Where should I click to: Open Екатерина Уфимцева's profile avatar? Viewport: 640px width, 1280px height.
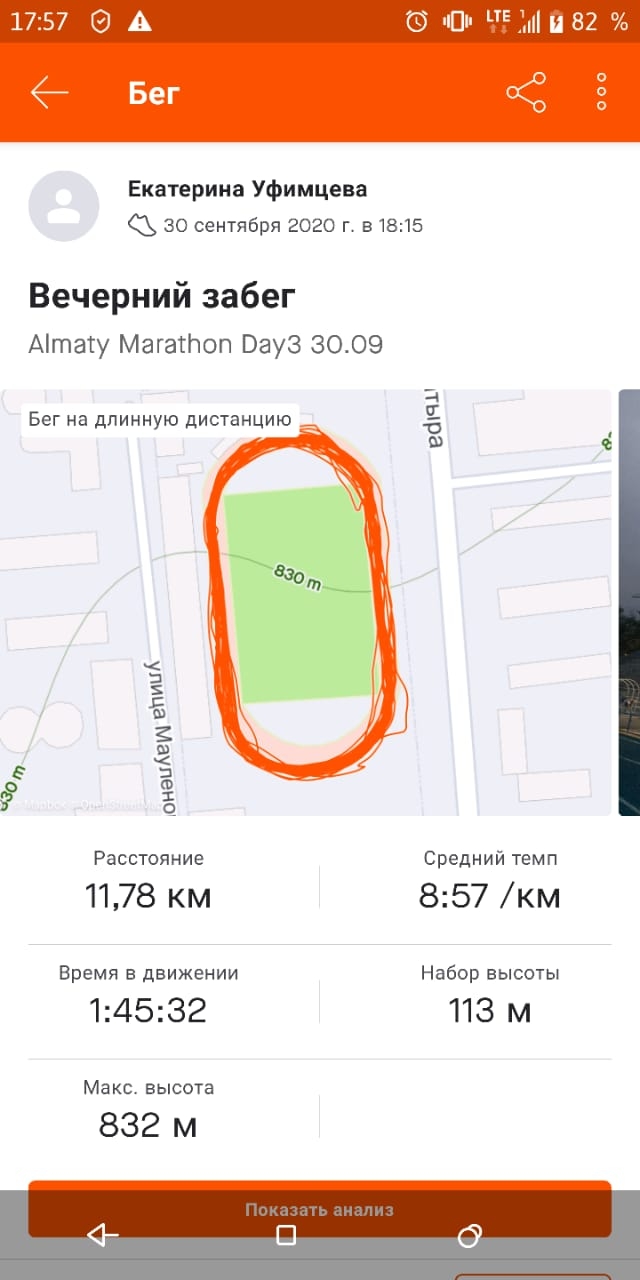click(64, 205)
